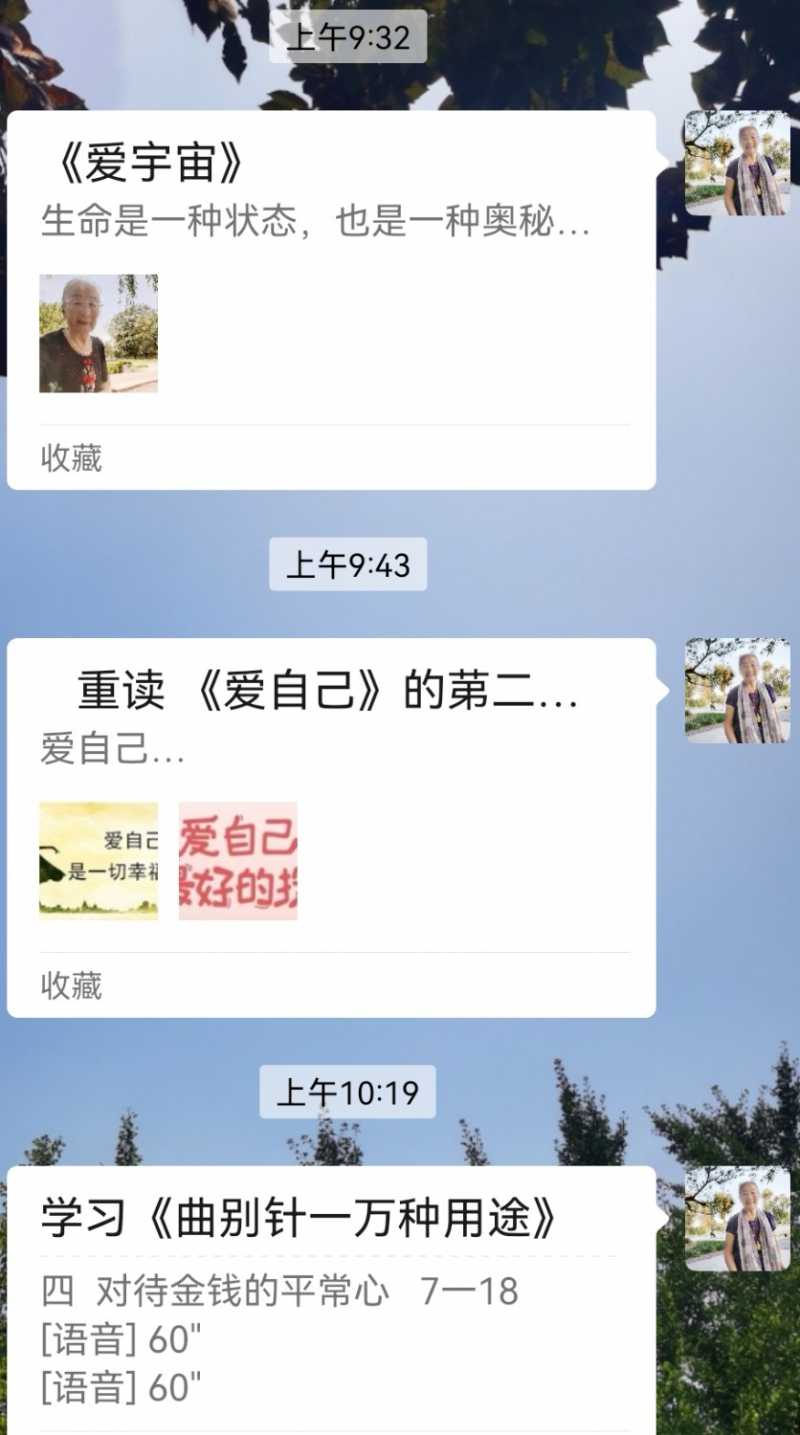800x1435 pixels.
Task: Tap the yellow 爱自己 cover thumbnail
Action: pos(97,860)
